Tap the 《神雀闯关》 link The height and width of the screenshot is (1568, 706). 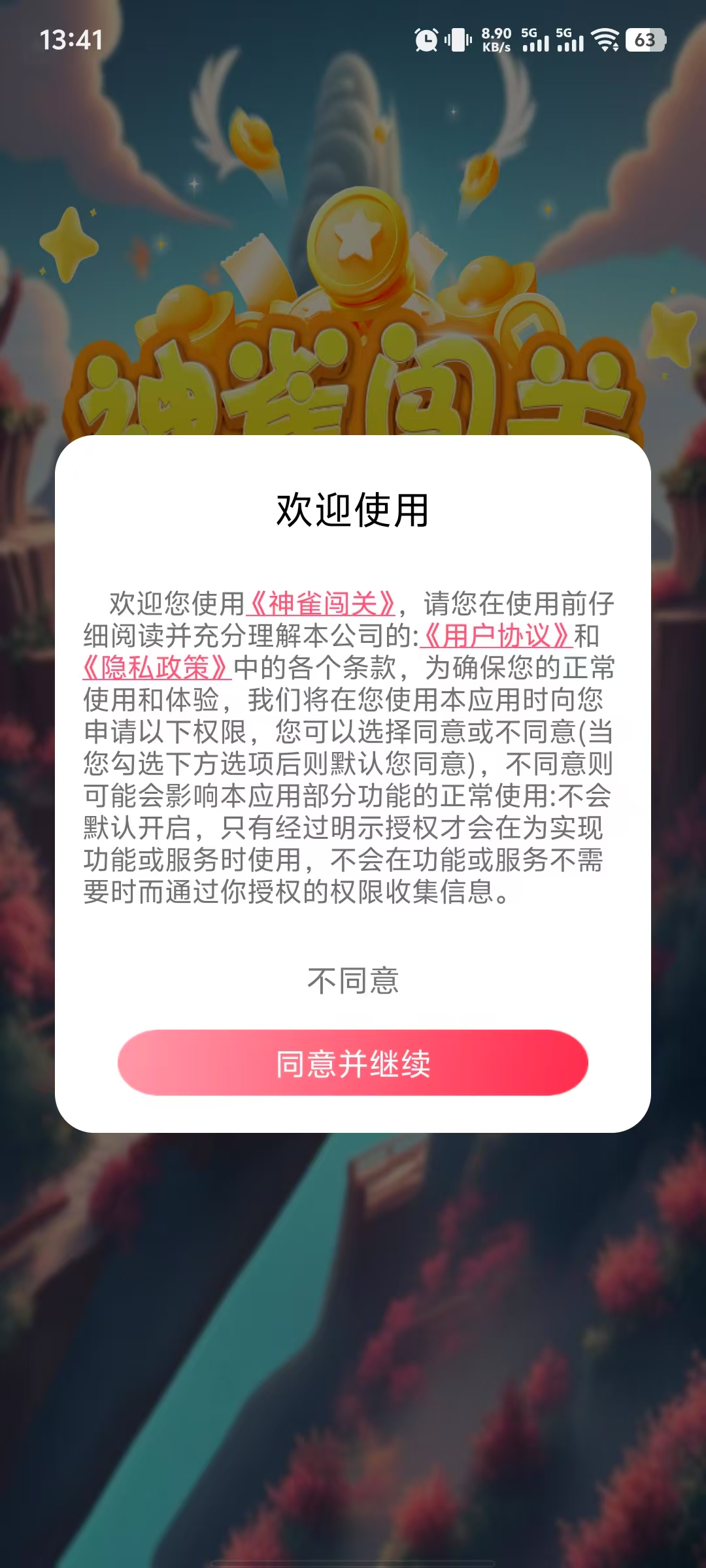click(x=321, y=604)
